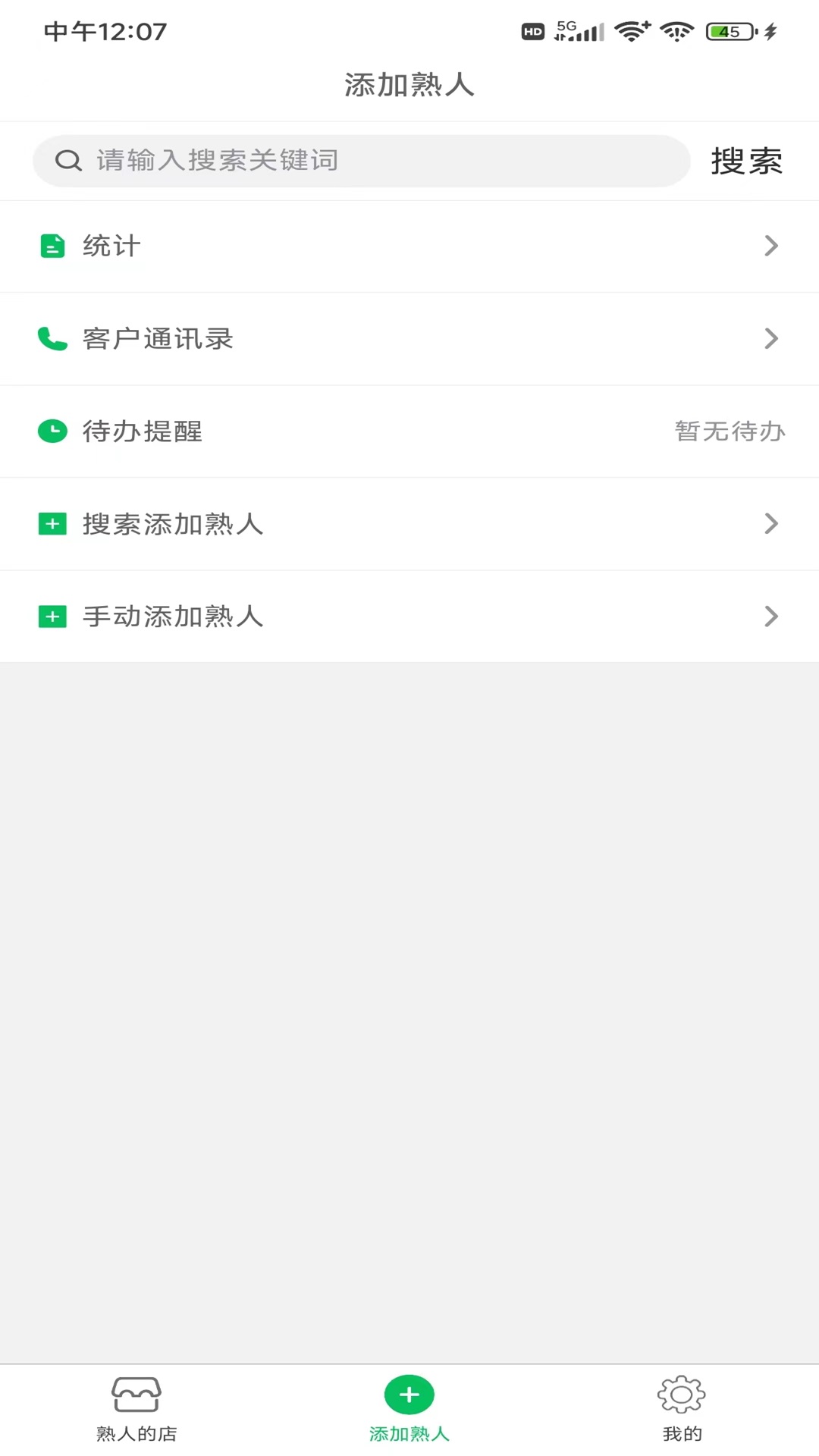The width and height of the screenshot is (819, 1456).
Task: Open the 待办提醒 reminders row
Action: click(x=303, y=431)
